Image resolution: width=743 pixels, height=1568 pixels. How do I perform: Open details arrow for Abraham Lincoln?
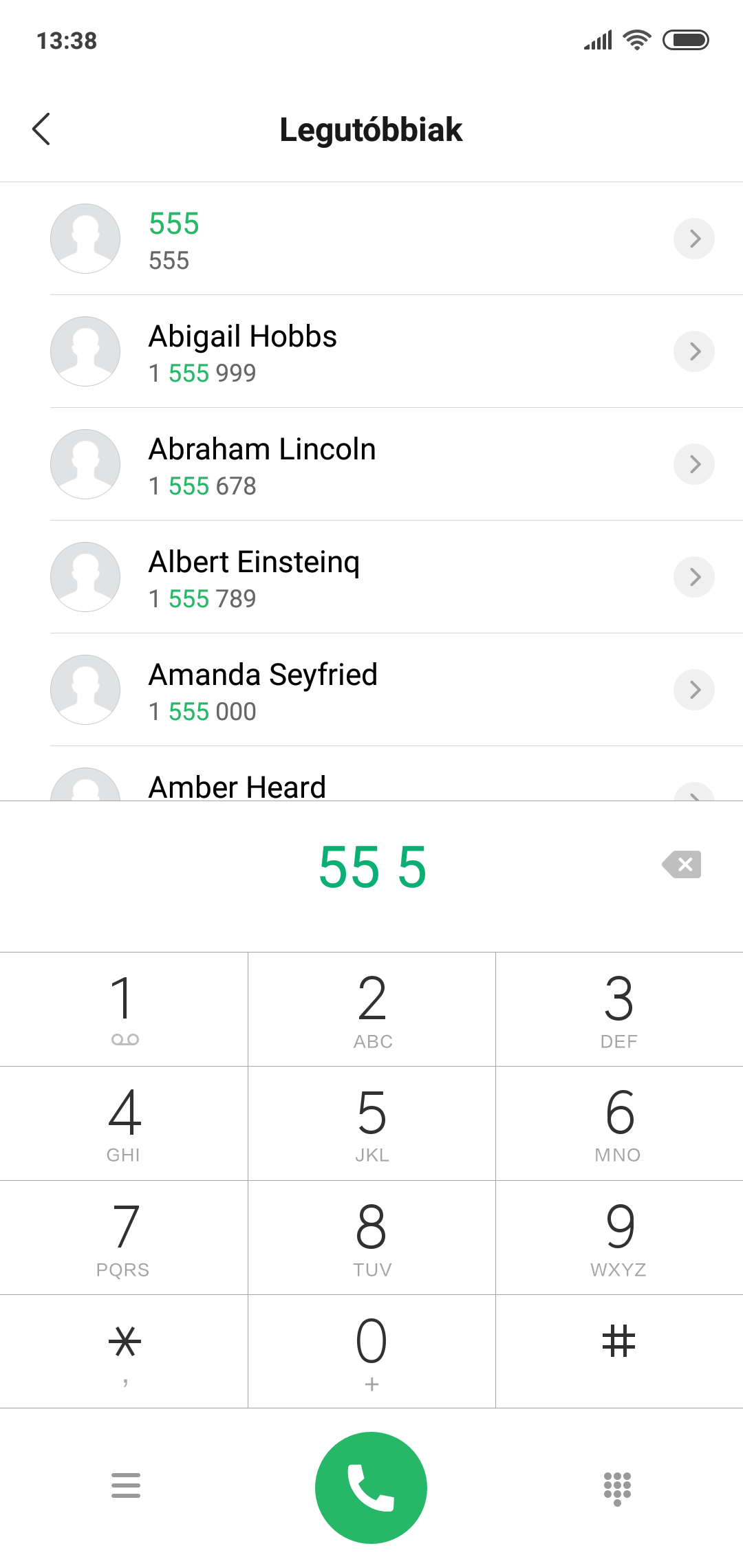(x=694, y=464)
